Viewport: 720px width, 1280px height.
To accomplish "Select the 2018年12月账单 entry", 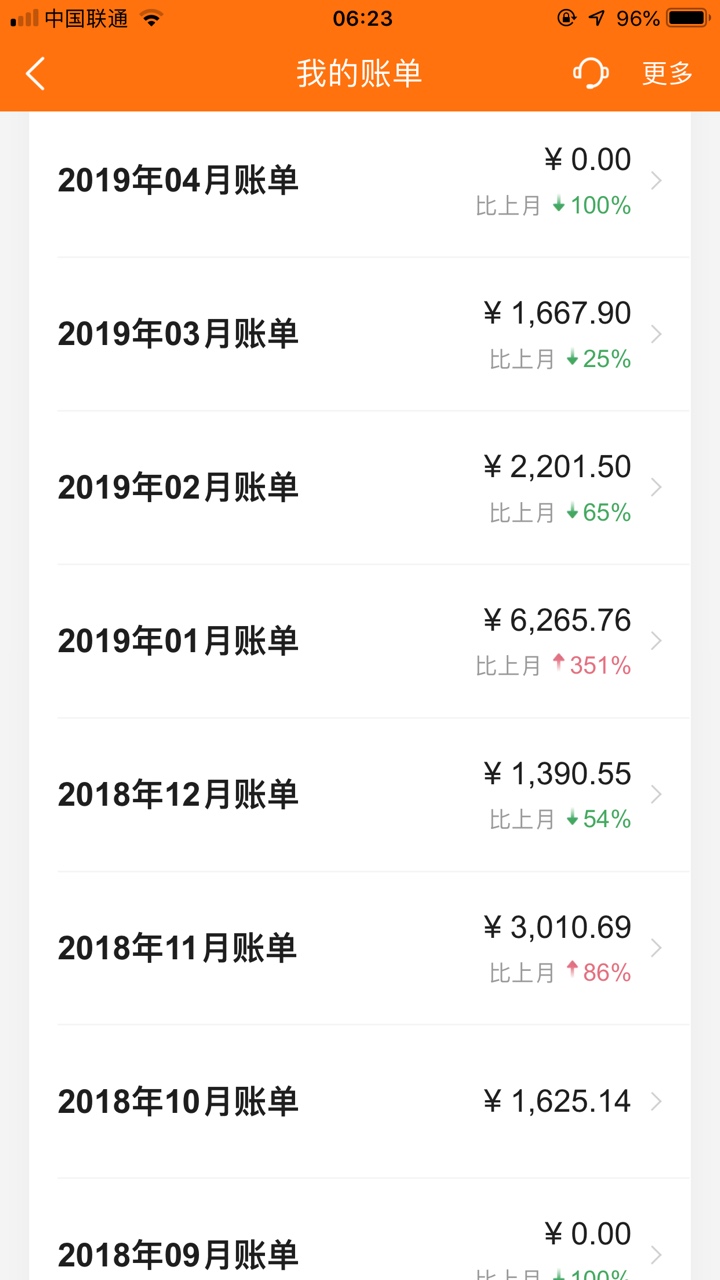I will (360, 795).
